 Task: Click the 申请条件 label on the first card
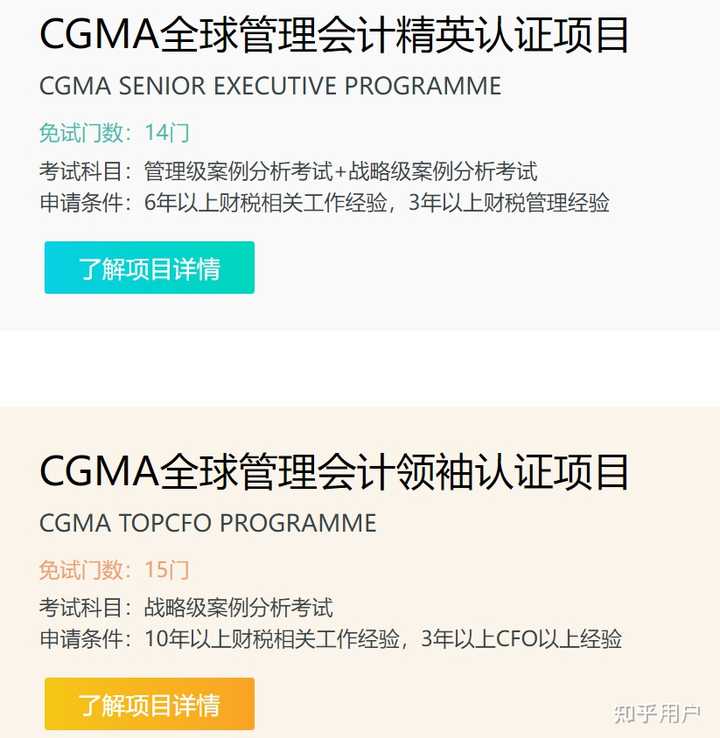pos(79,203)
